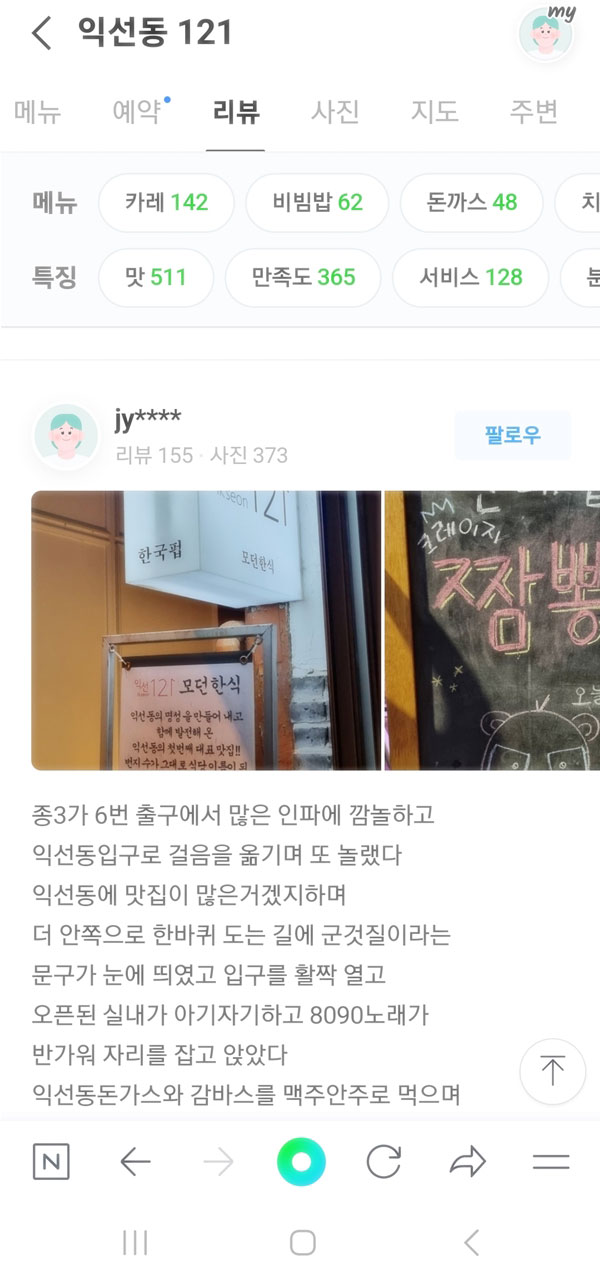
Task: Filter reviews by 비빔밥 62
Action: [317, 203]
